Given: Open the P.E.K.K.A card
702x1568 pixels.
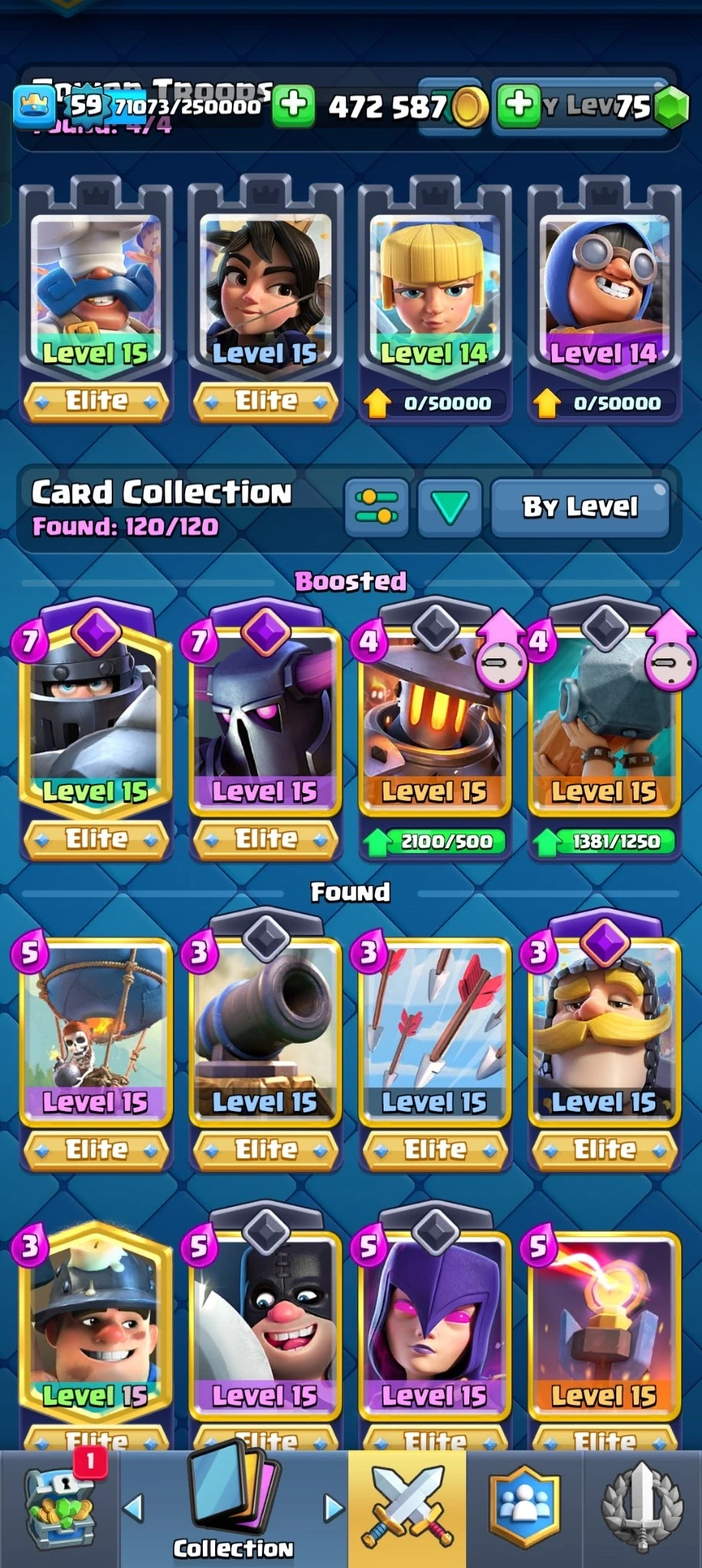Looking at the screenshot, I should (x=265, y=720).
